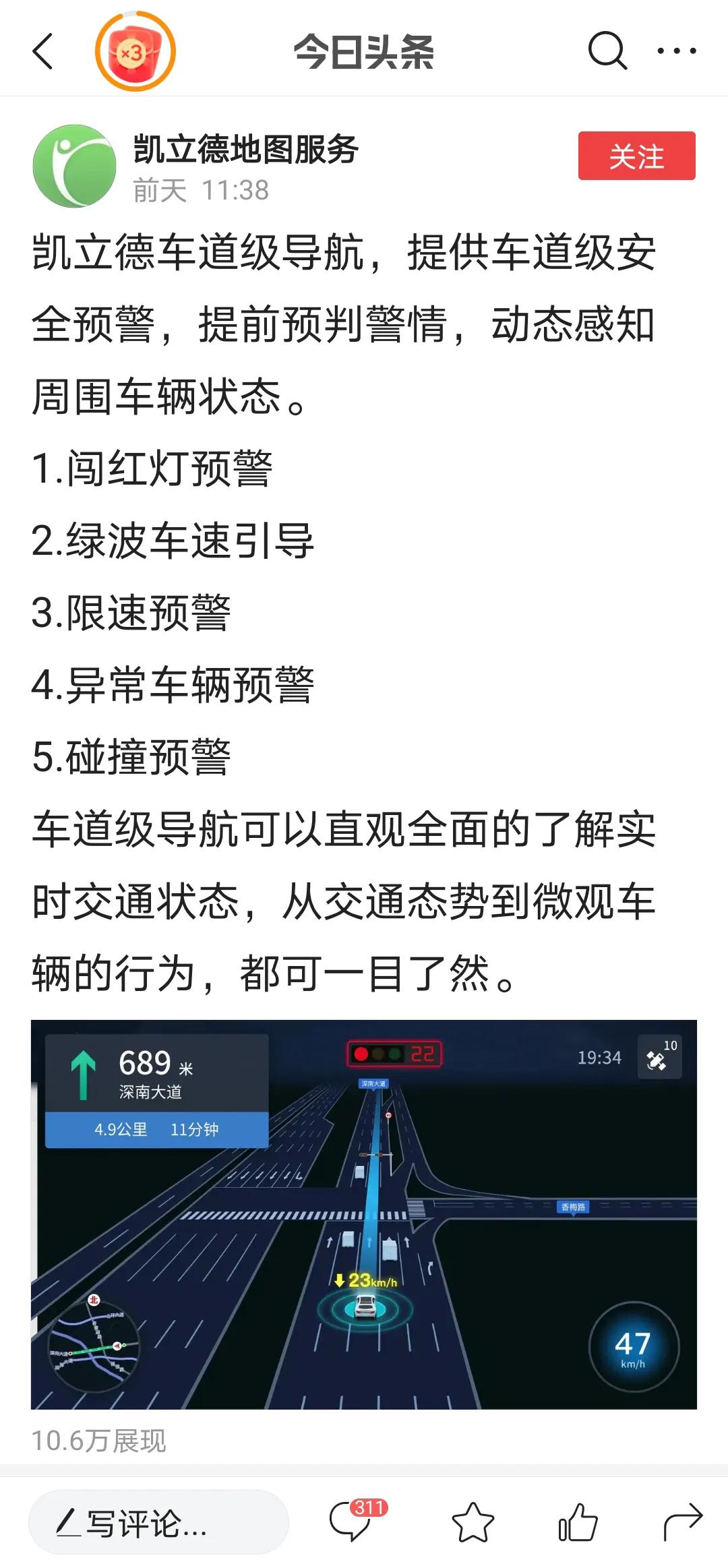Viewport: 728px width, 1568px height.
Task: Go back using the top-left arrow
Action: click(x=43, y=51)
